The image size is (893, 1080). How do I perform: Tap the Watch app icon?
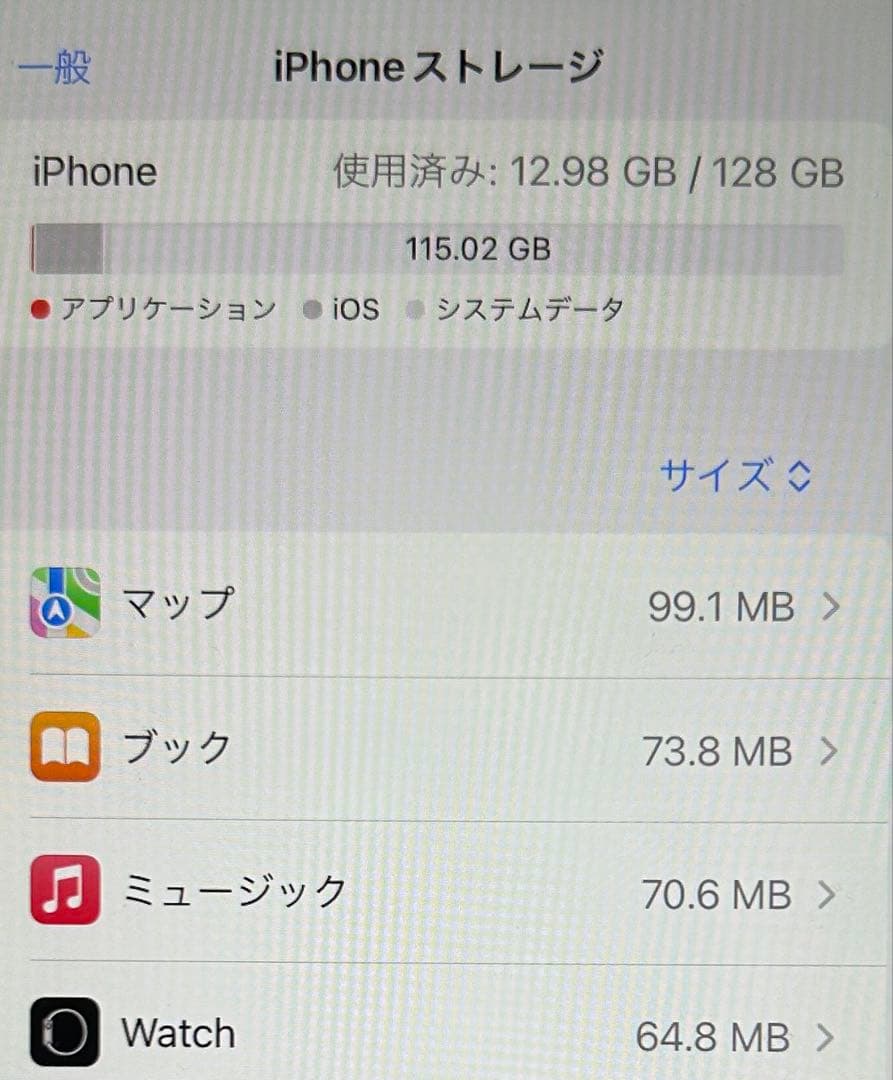point(65,1034)
